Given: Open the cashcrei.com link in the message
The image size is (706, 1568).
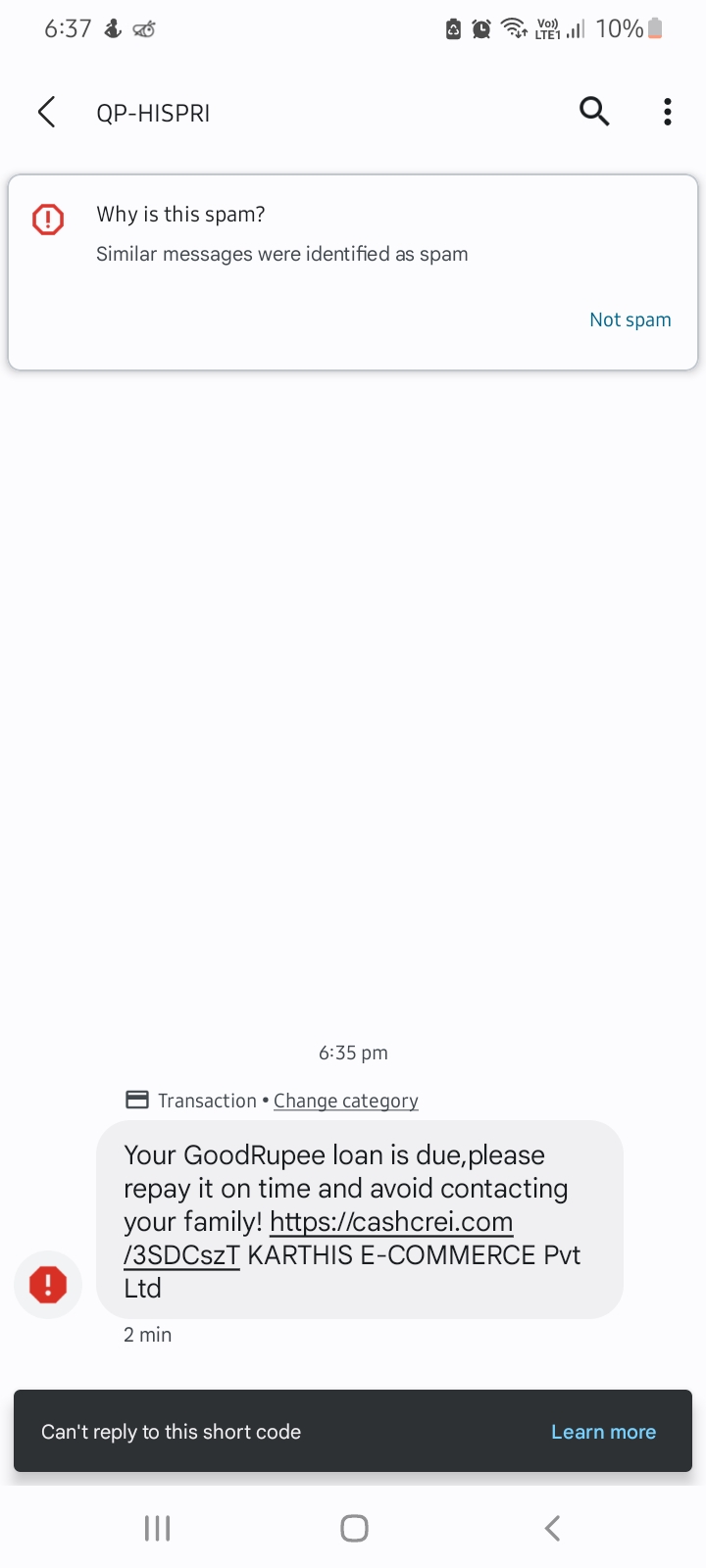Looking at the screenshot, I should click(390, 1222).
